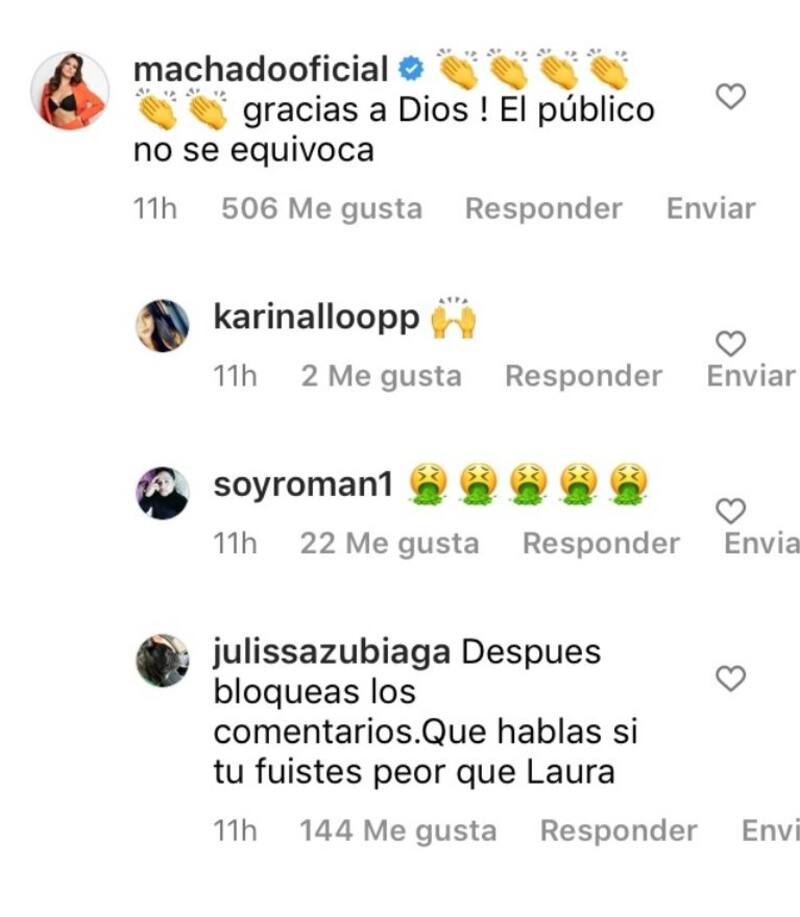Like soyroman1's comment
The height and width of the screenshot is (917, 800).
pos(731,511)
